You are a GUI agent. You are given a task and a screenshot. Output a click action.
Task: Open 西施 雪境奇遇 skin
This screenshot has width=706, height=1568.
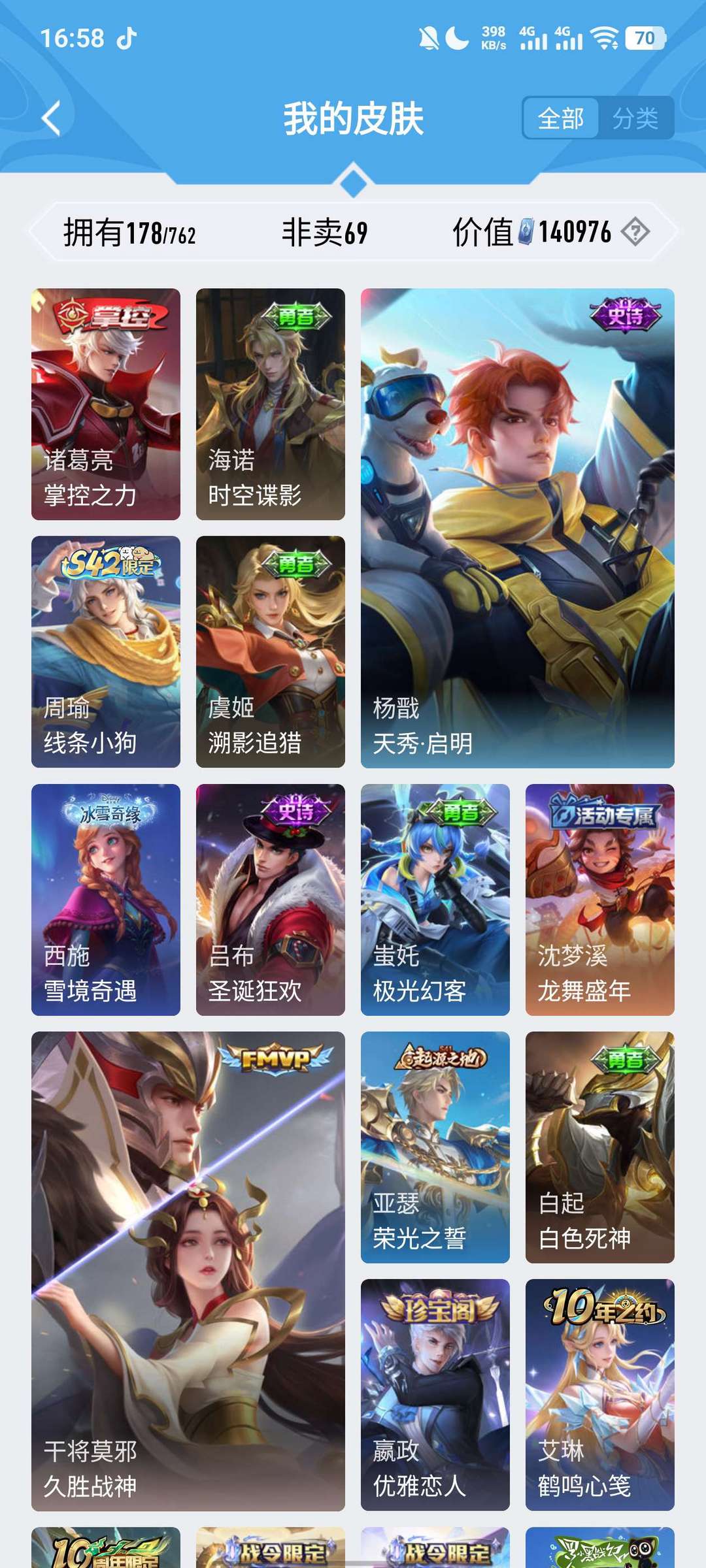point(106,899)
